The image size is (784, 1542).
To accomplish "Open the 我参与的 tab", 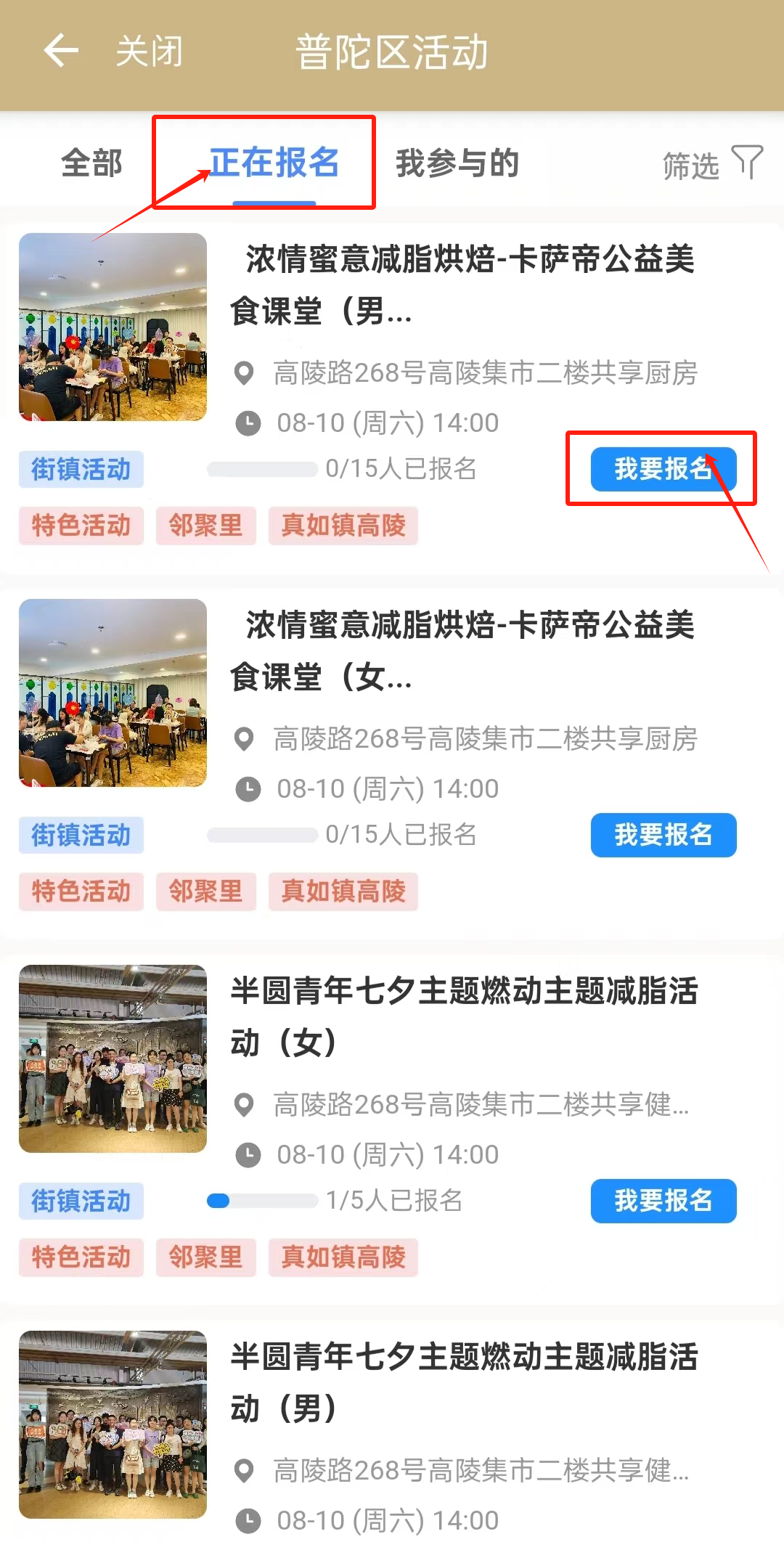I will coord(457,163).
